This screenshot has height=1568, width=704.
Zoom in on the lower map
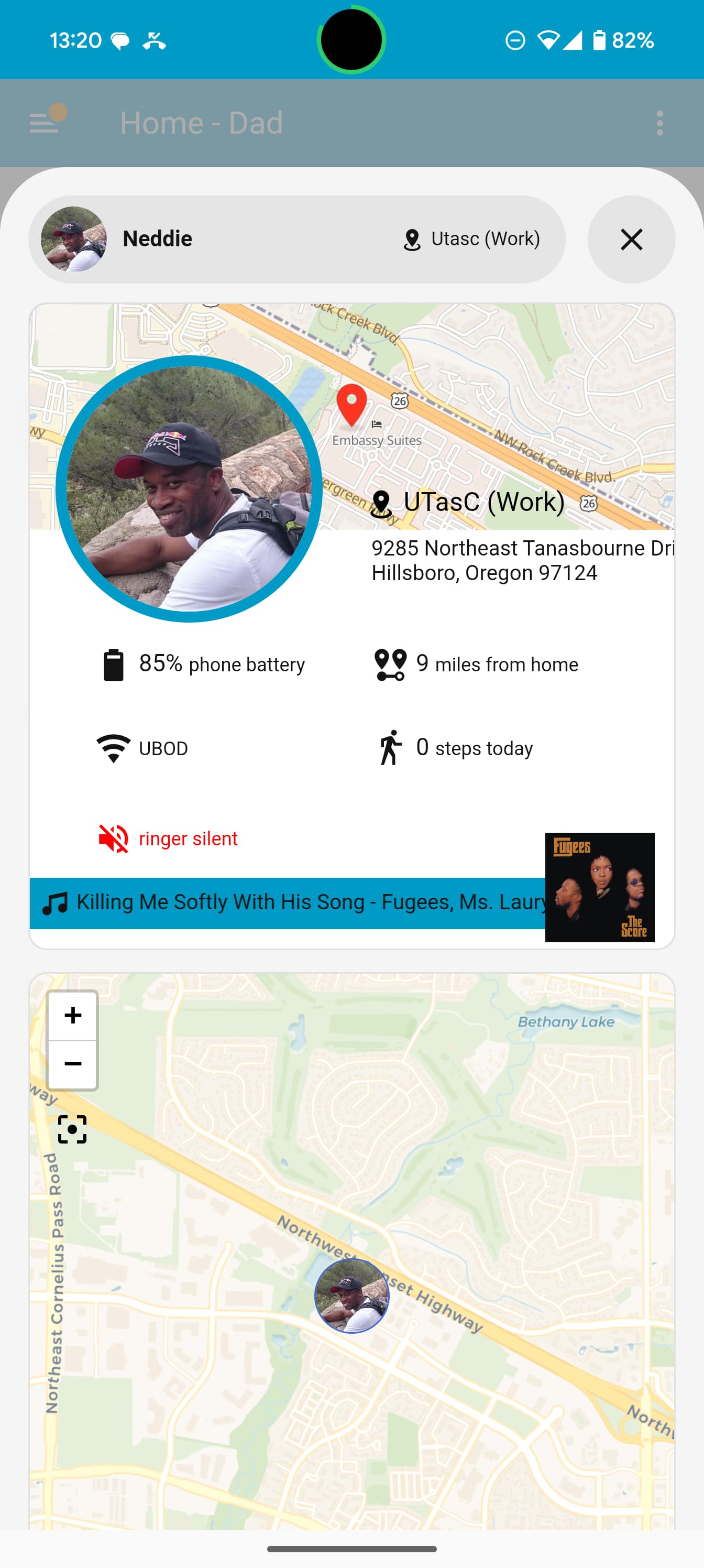(x=72, y=1015)
